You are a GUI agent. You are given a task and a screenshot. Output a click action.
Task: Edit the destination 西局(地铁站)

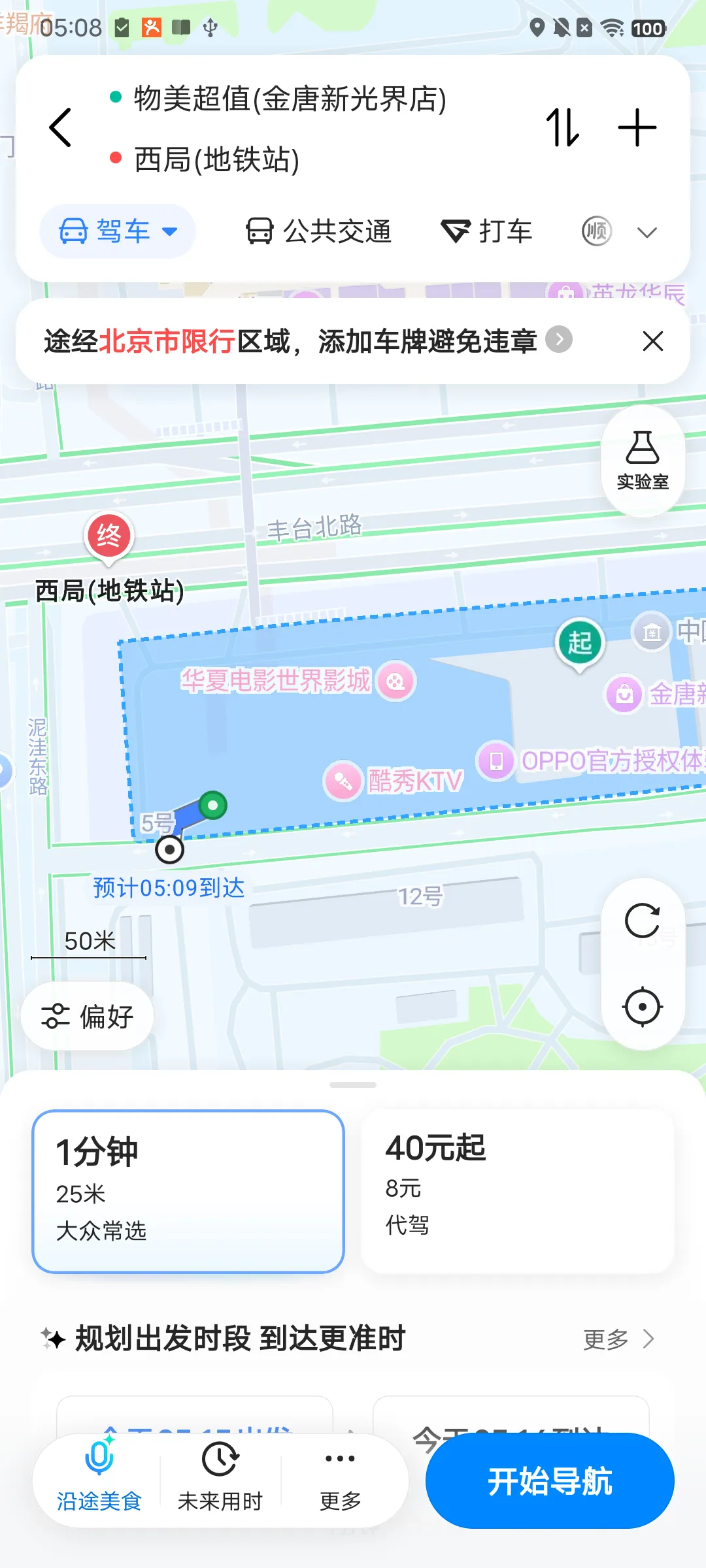click(216, 159)
